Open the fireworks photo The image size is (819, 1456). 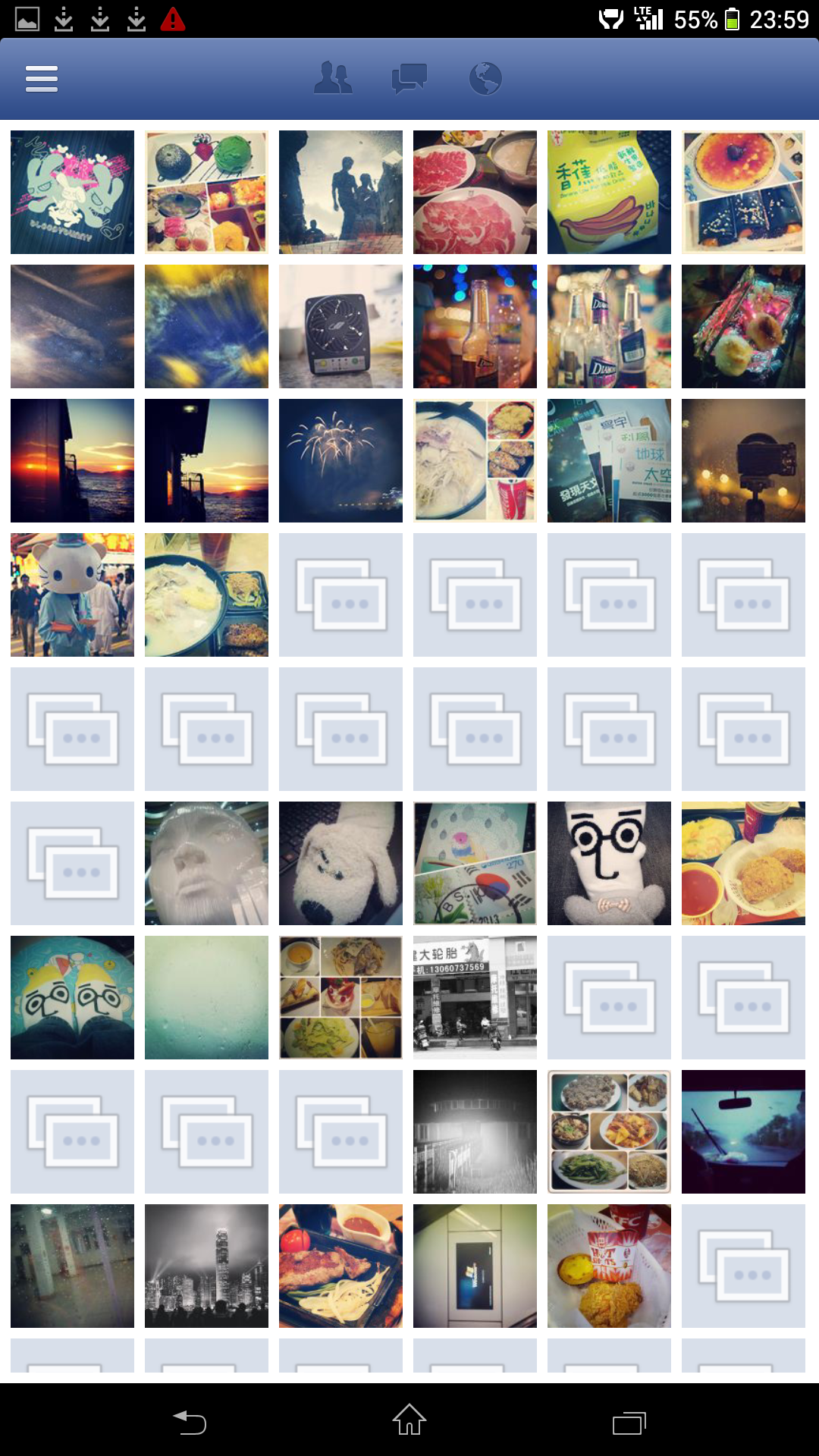pos(340,460)
